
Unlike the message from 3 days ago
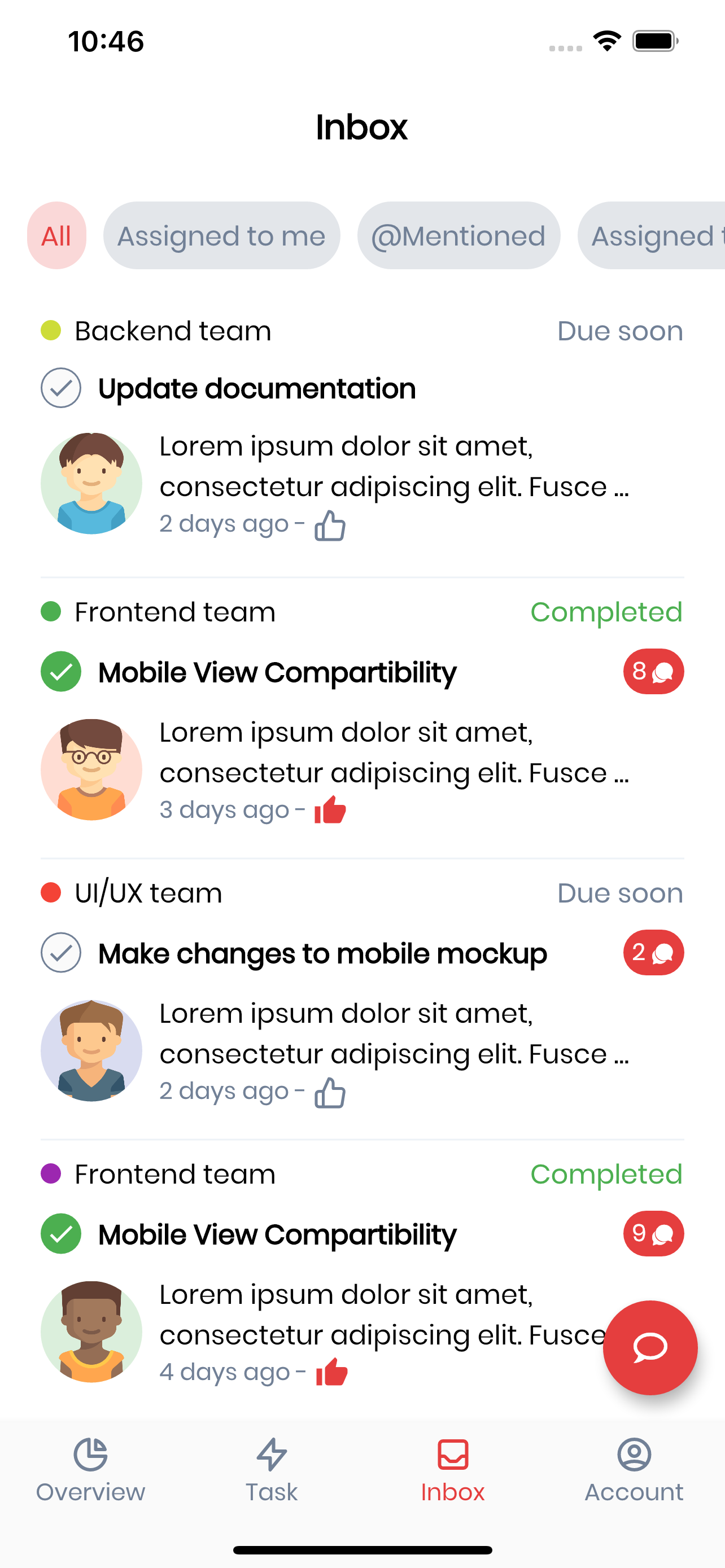click(330, 809)
